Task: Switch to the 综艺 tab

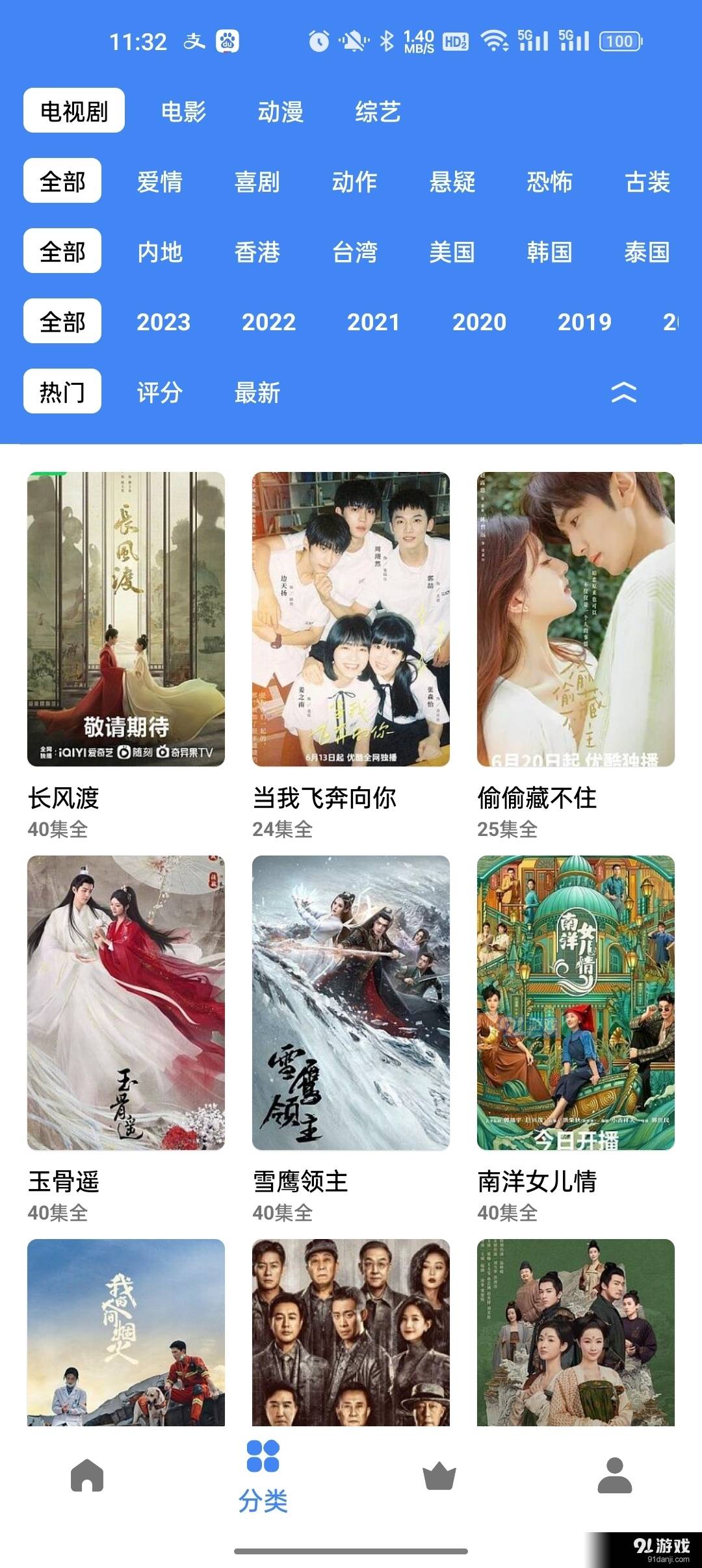Action: coord(377,111)
